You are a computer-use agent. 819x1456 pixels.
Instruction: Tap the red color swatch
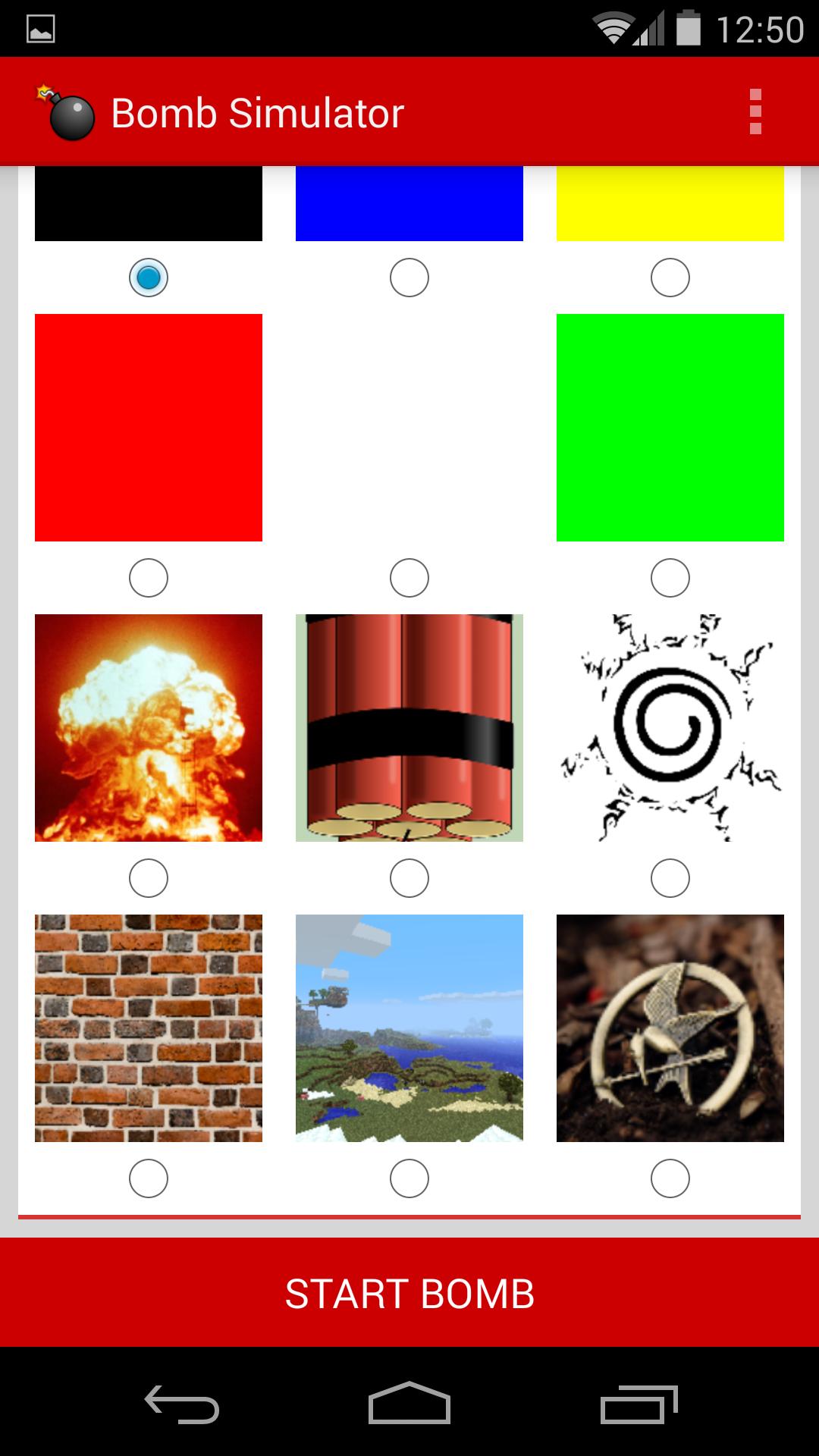[x=149, y=428]
